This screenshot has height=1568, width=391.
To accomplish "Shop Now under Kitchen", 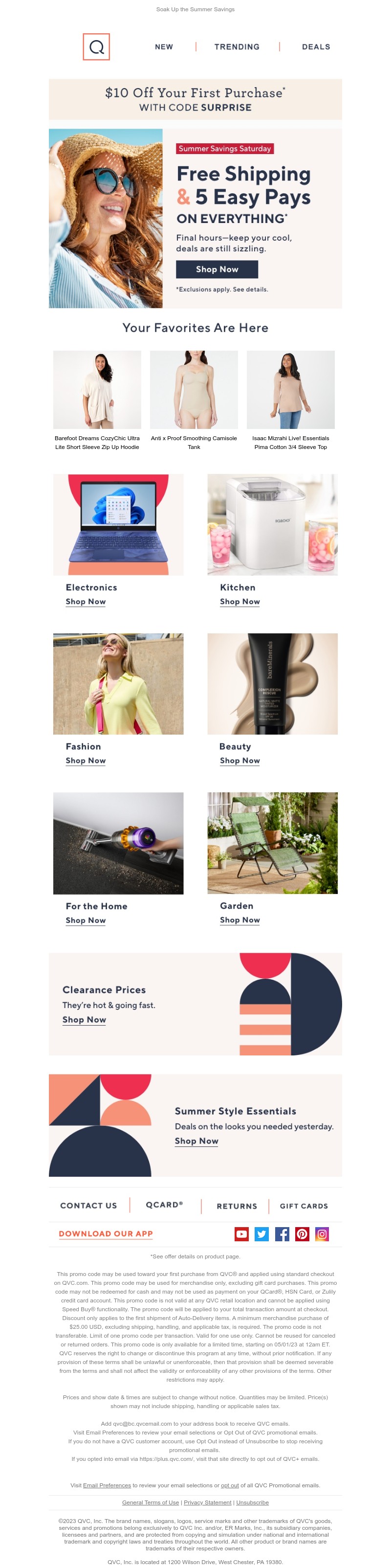I will 239,602.
